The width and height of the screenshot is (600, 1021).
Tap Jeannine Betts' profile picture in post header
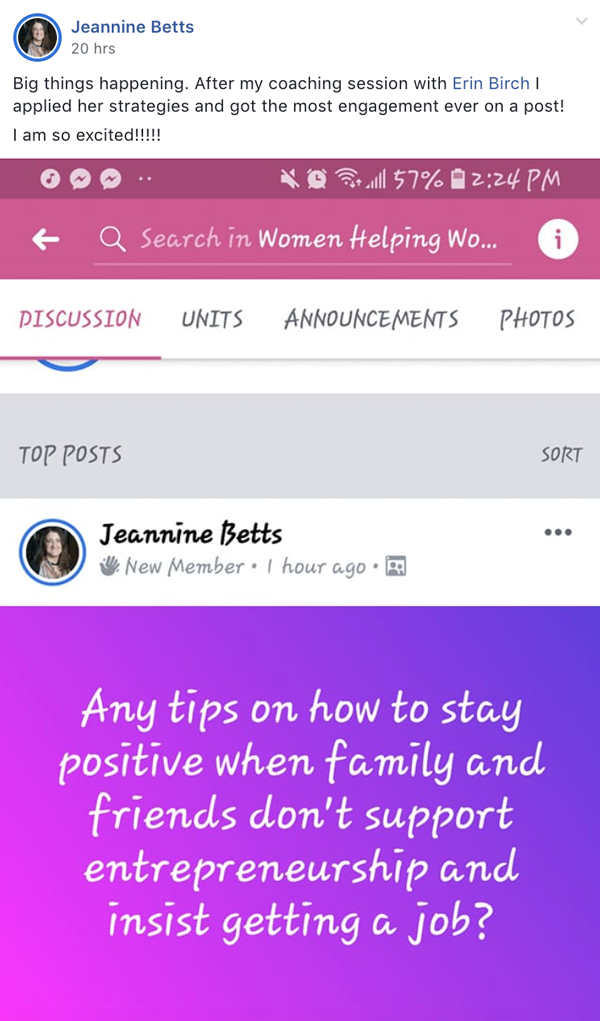pos(37,37)
